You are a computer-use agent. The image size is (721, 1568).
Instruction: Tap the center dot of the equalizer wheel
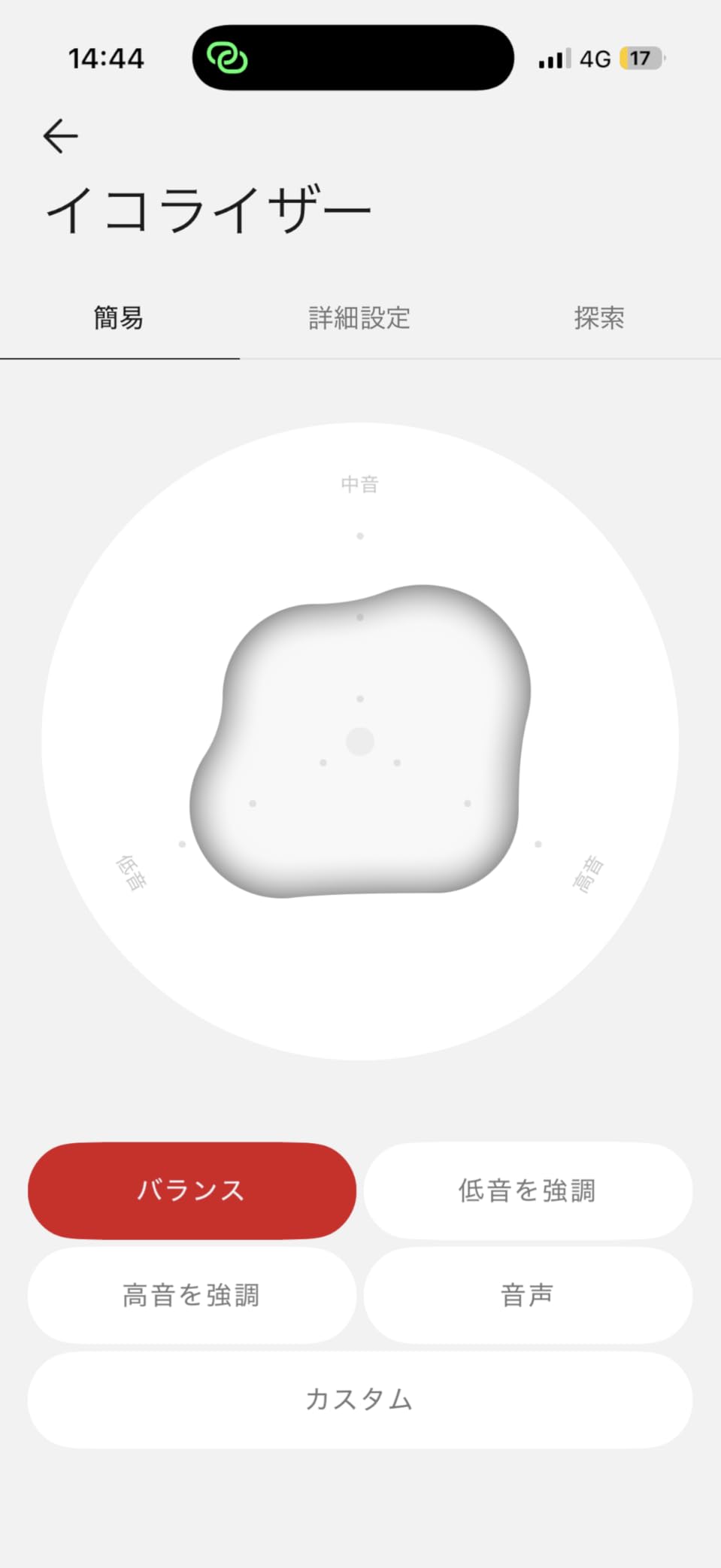click(x=360, y=742)
